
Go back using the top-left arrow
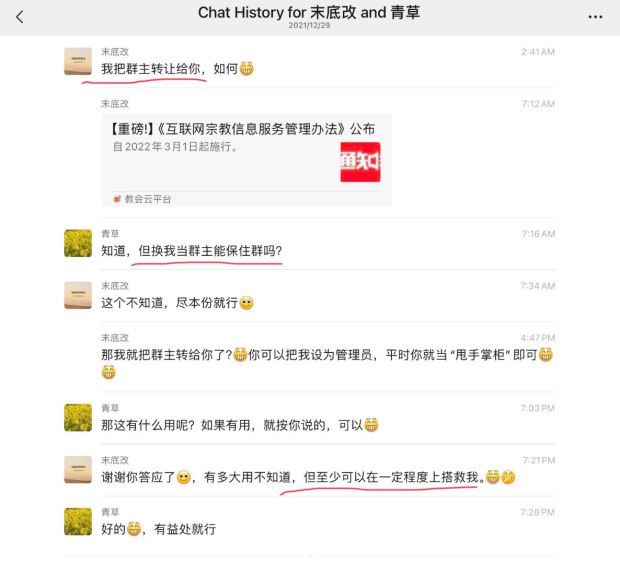click(20, 17)
